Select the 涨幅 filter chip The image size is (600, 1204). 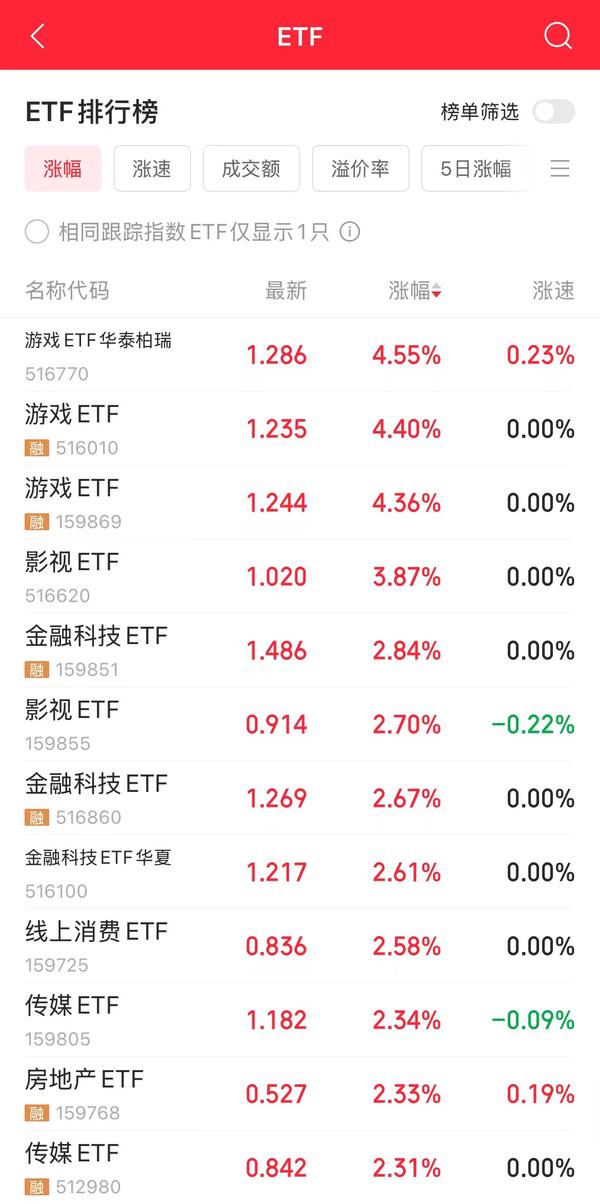tap(63, 168)
